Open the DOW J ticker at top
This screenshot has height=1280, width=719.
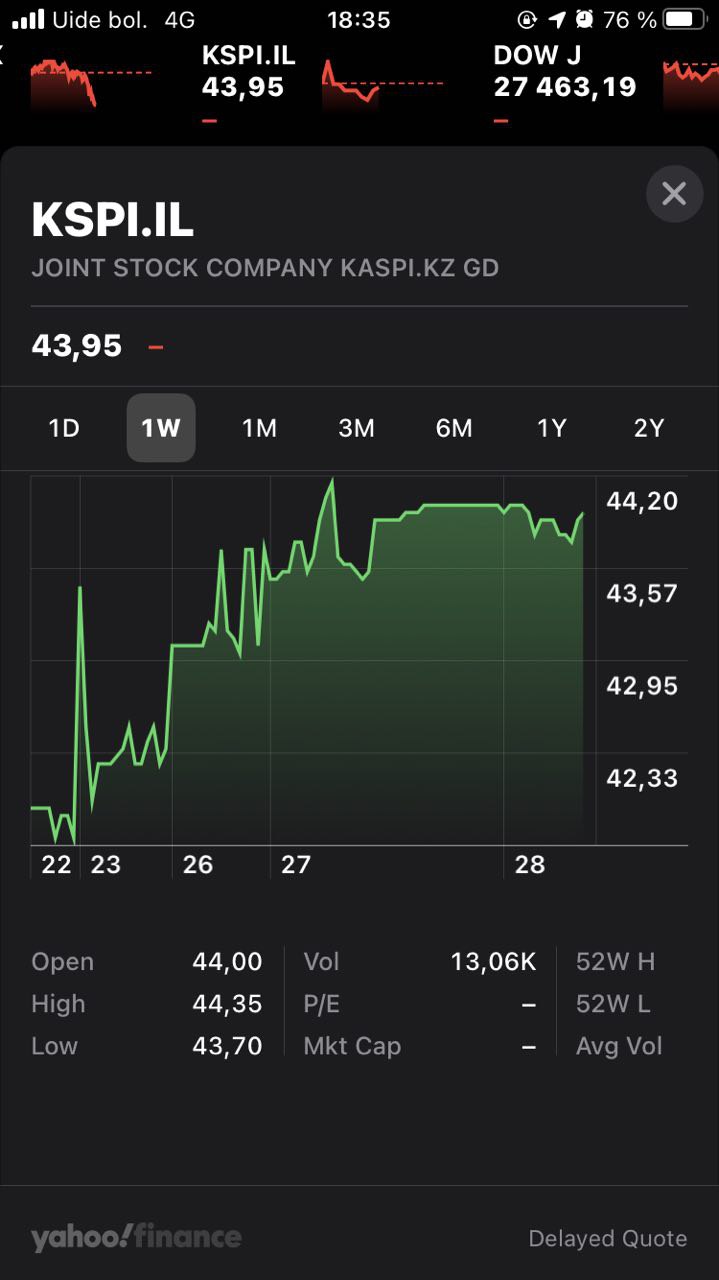click(x=565, y=84)
